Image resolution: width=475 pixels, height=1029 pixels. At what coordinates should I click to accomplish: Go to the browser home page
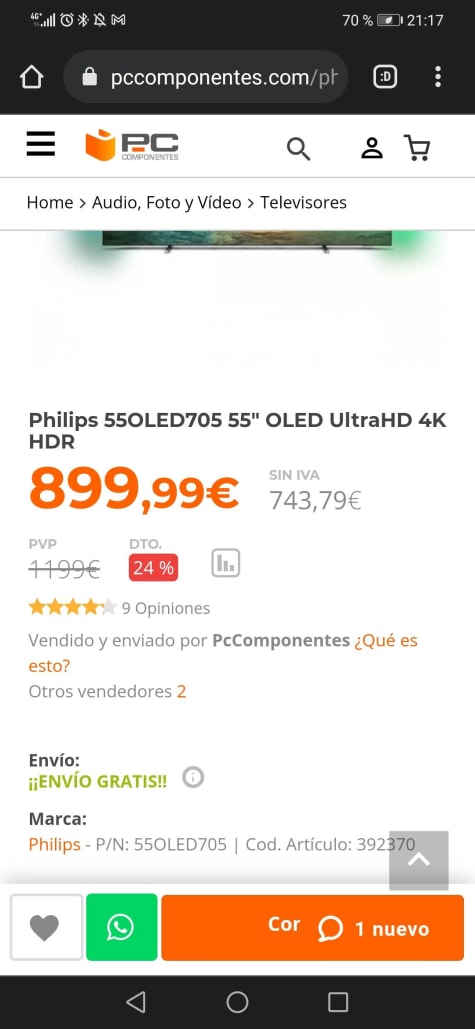(x=31, y=77)
